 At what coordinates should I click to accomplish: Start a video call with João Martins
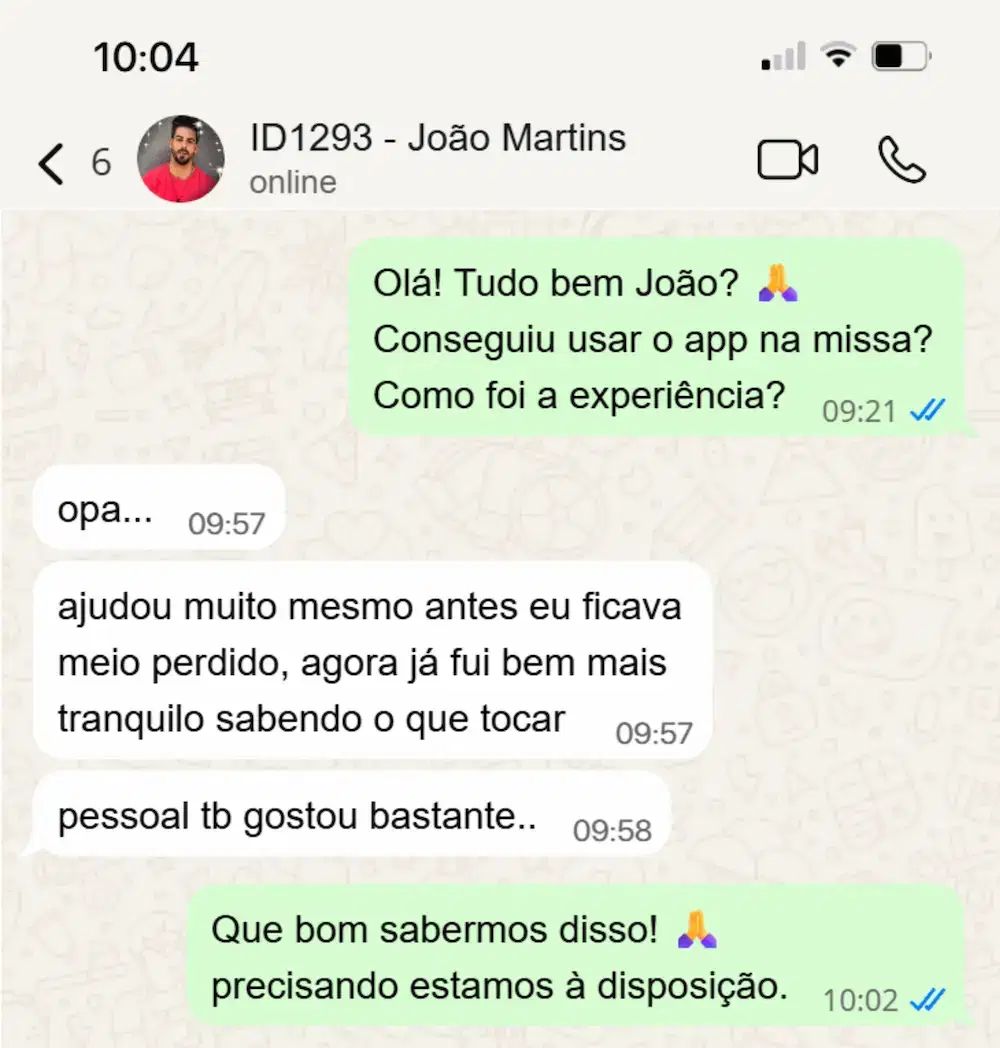click(787, 160)
